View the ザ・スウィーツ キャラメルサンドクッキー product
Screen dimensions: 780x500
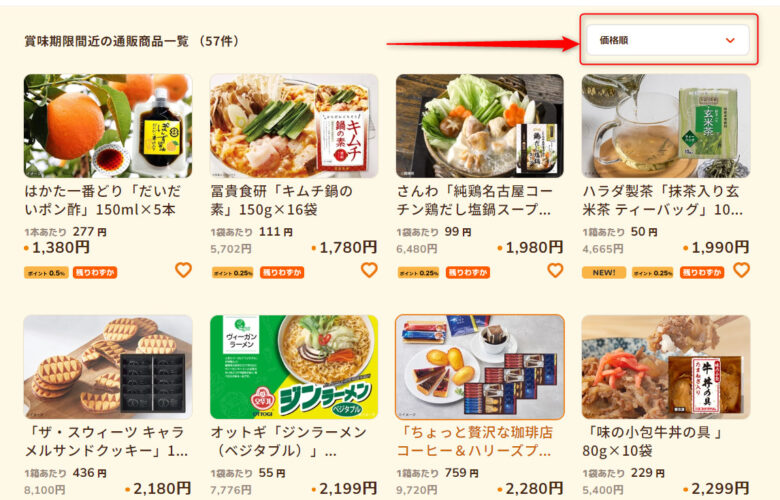click(108, 367)
